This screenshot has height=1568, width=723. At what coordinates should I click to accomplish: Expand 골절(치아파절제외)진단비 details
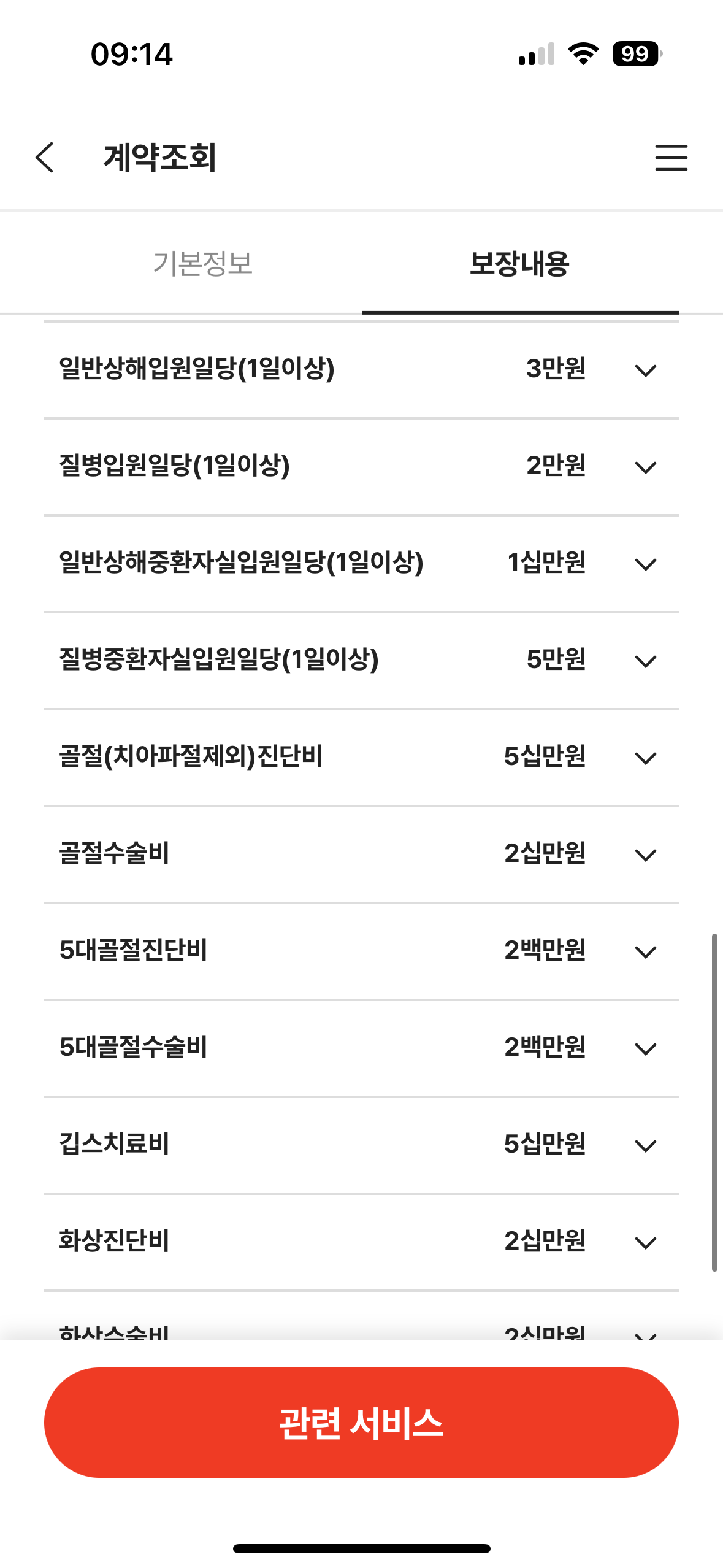(x=361, y=758)
